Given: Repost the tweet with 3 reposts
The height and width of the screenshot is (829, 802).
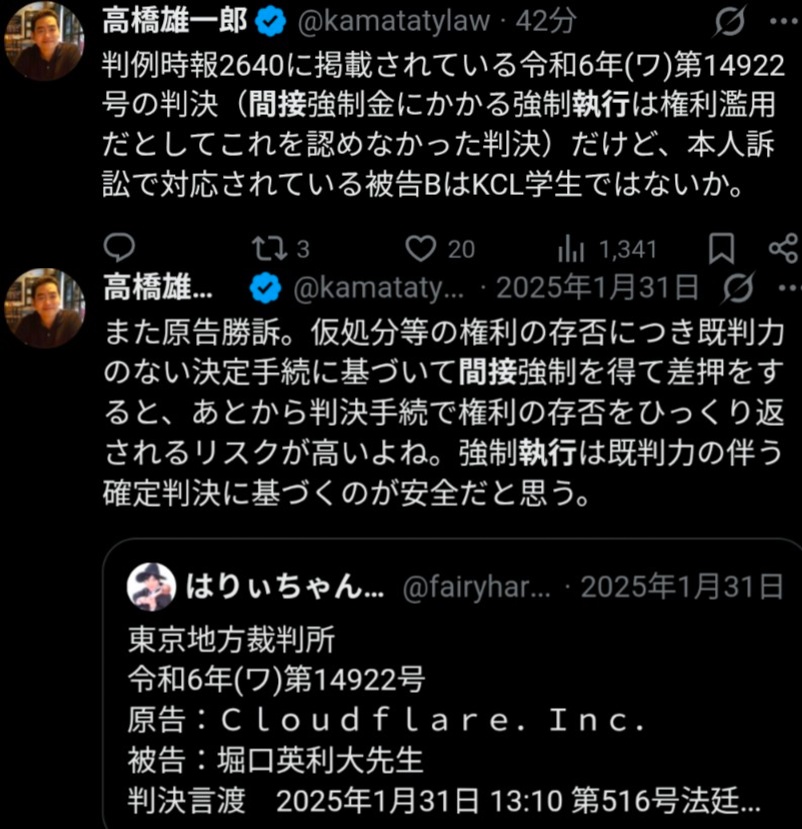Looking at the screenshot, I should coord(260,248).
